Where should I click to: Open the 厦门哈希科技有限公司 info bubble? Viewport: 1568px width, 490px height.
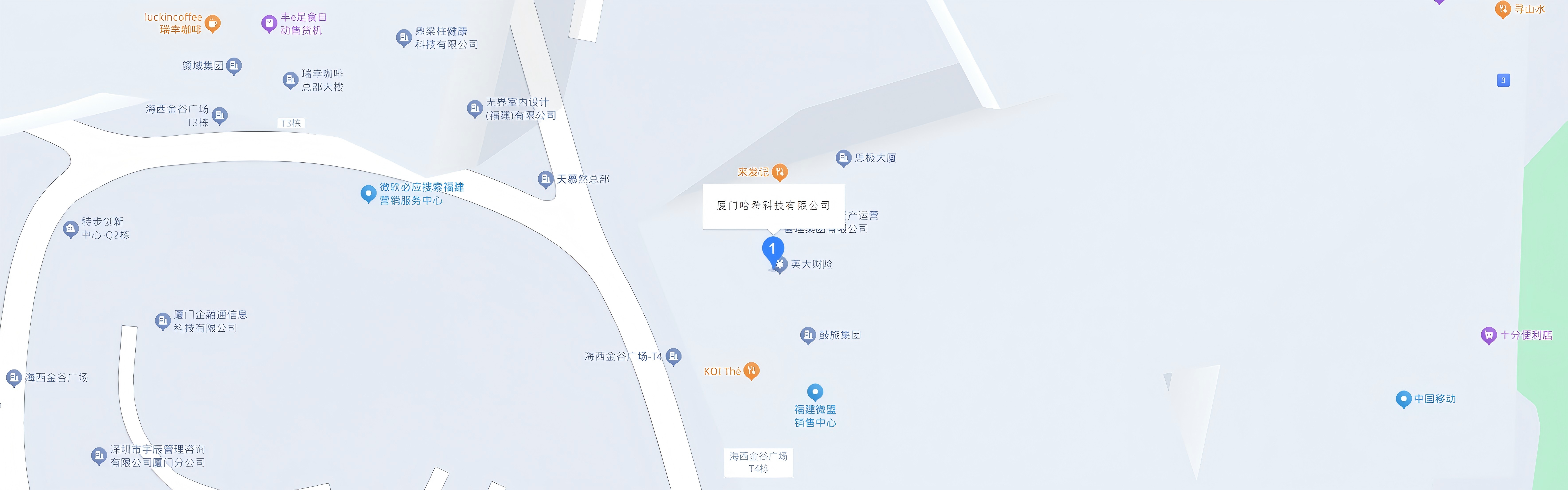773,206
